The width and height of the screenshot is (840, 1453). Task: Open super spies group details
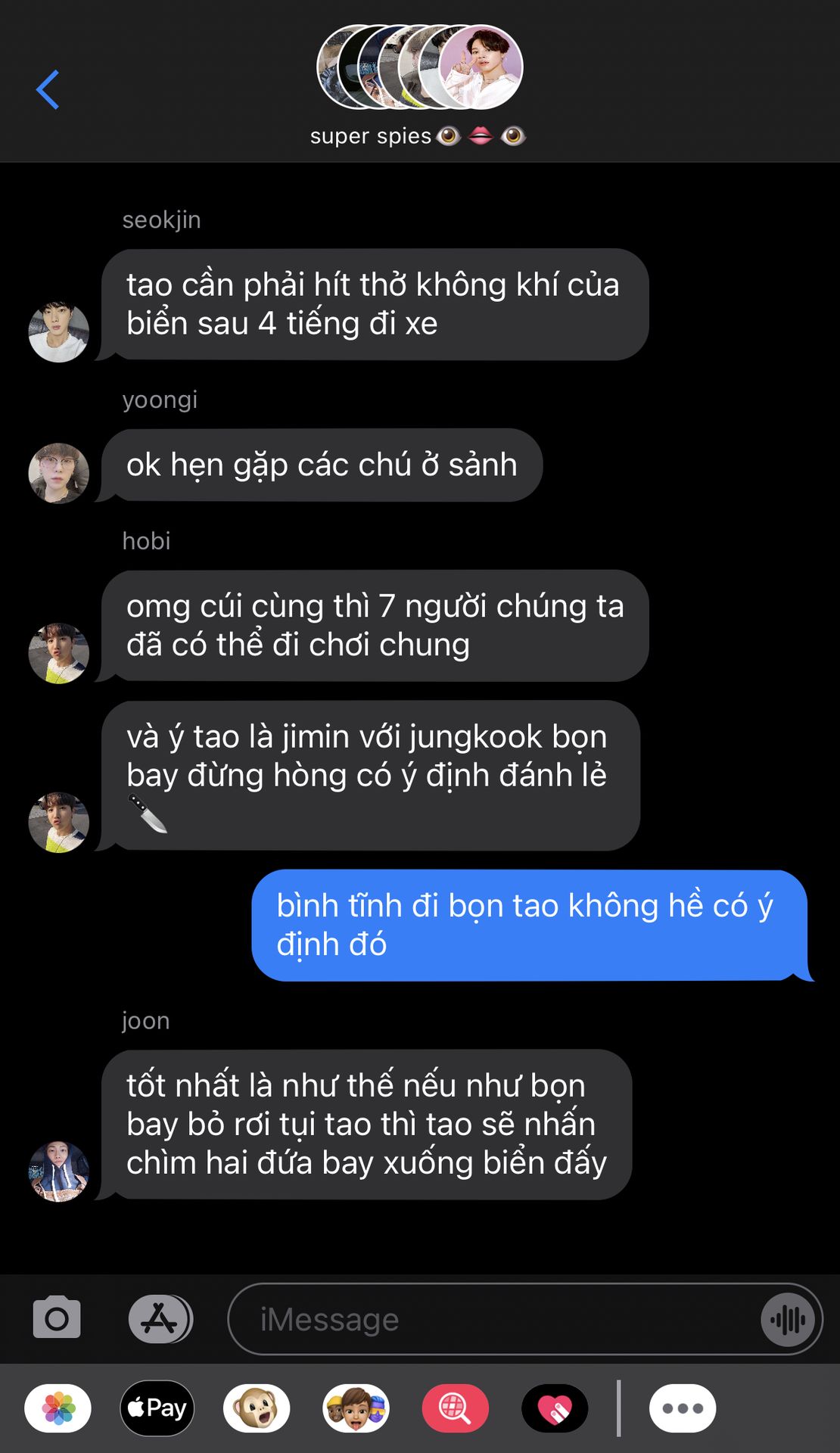tap(418, 85)
